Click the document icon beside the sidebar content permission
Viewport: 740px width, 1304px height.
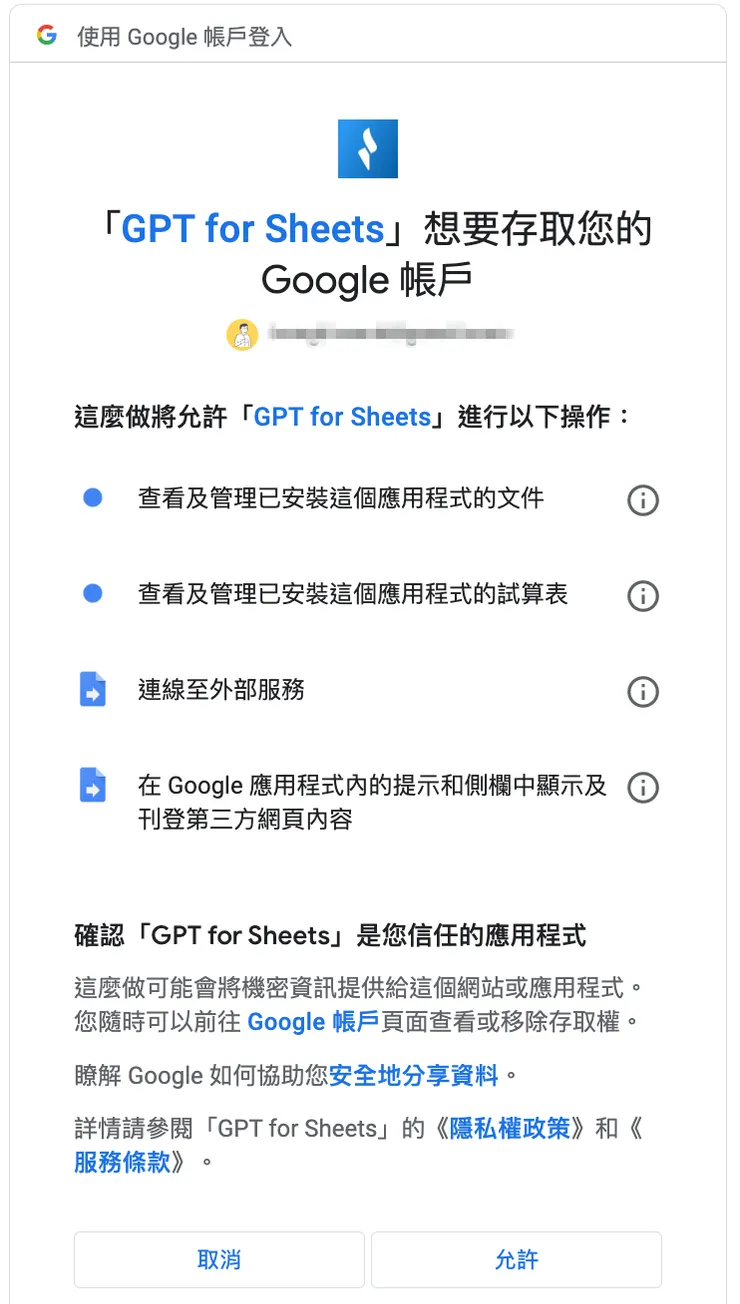click(x=93, y=784)
